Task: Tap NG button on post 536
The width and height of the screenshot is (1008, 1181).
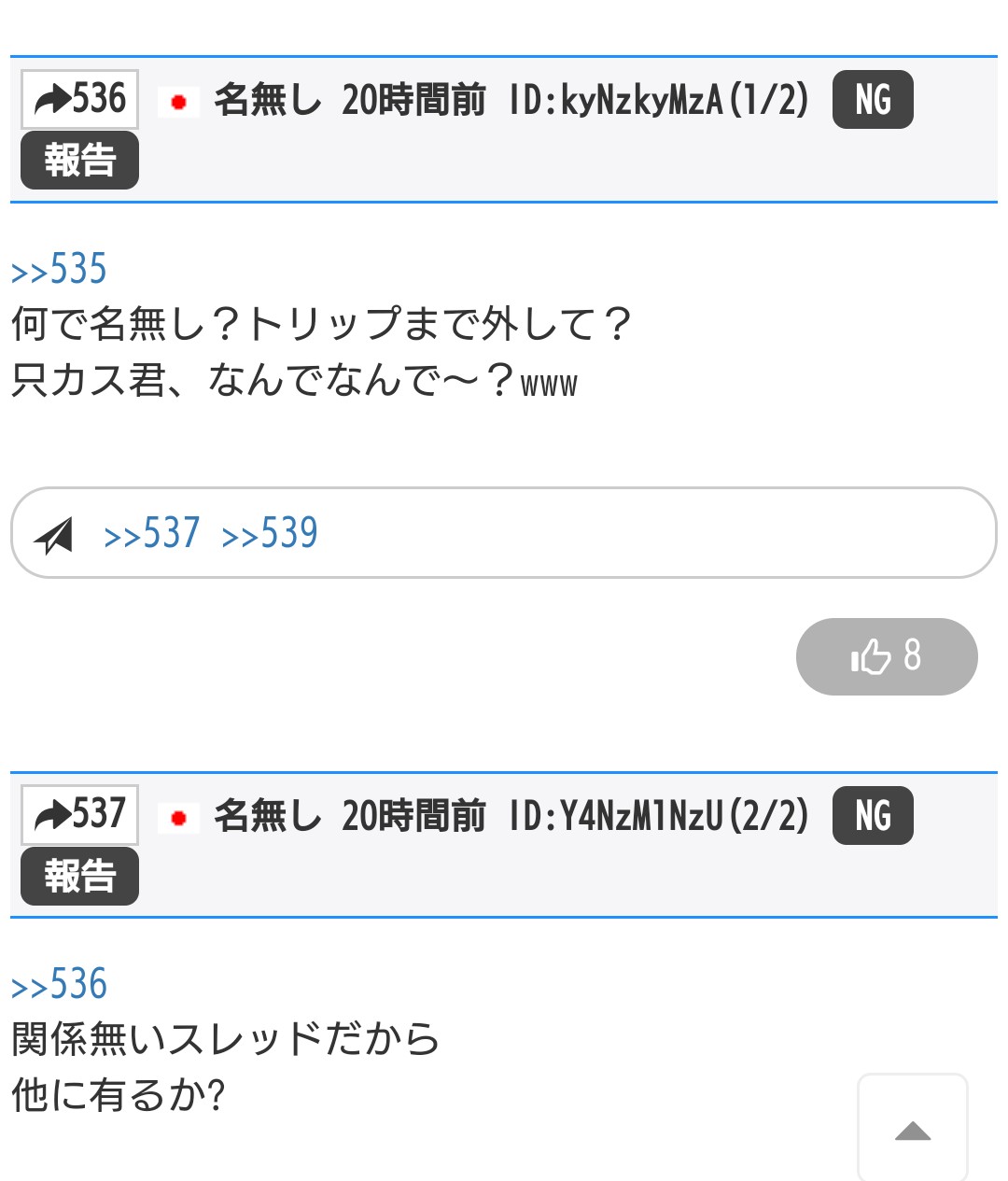Action: coord(872,99)
